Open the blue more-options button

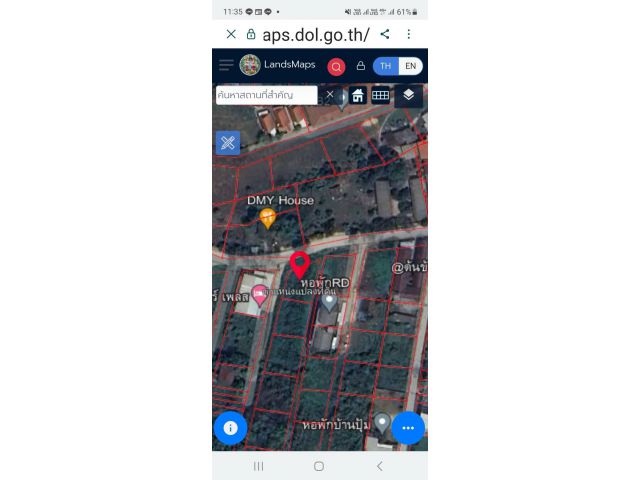click(x=408, y=428)
